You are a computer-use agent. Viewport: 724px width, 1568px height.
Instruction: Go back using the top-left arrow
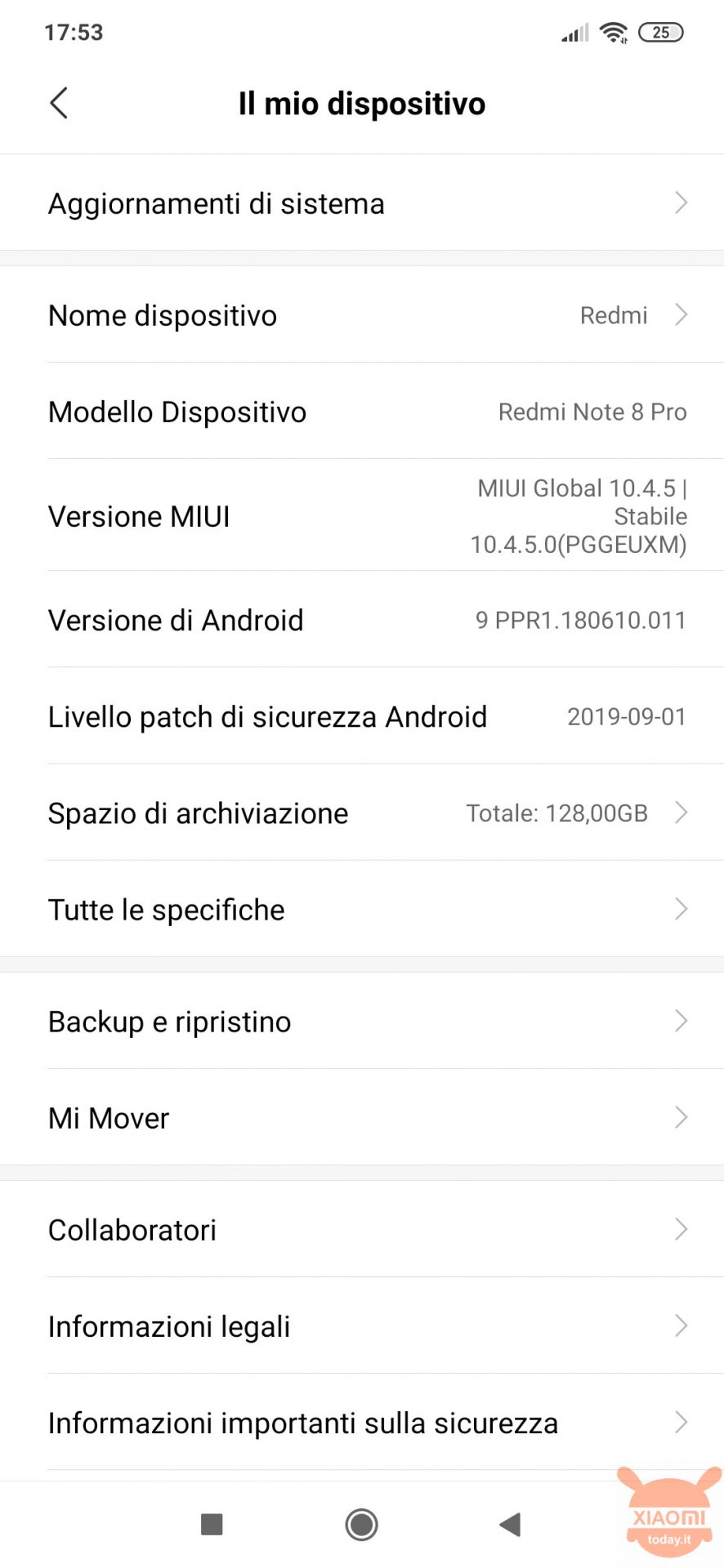[59, 104]
